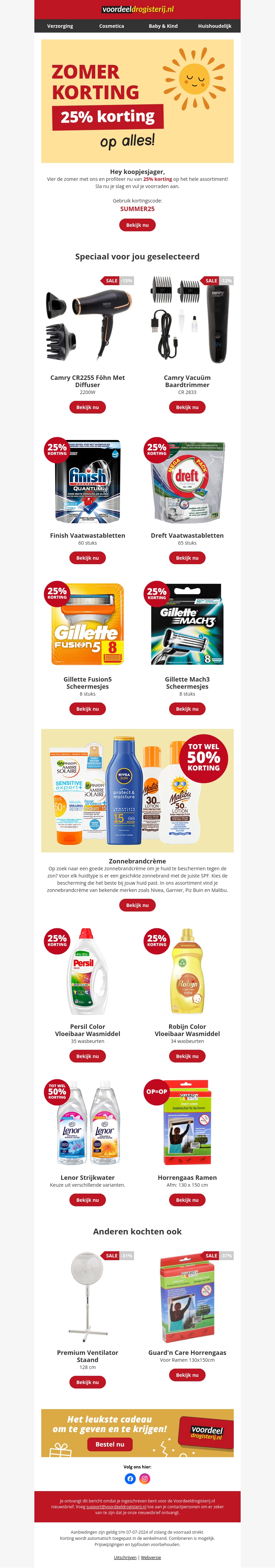Open the Persil Color wasmiddel offer
The image size is (275, 1568).
[87, 1056]
